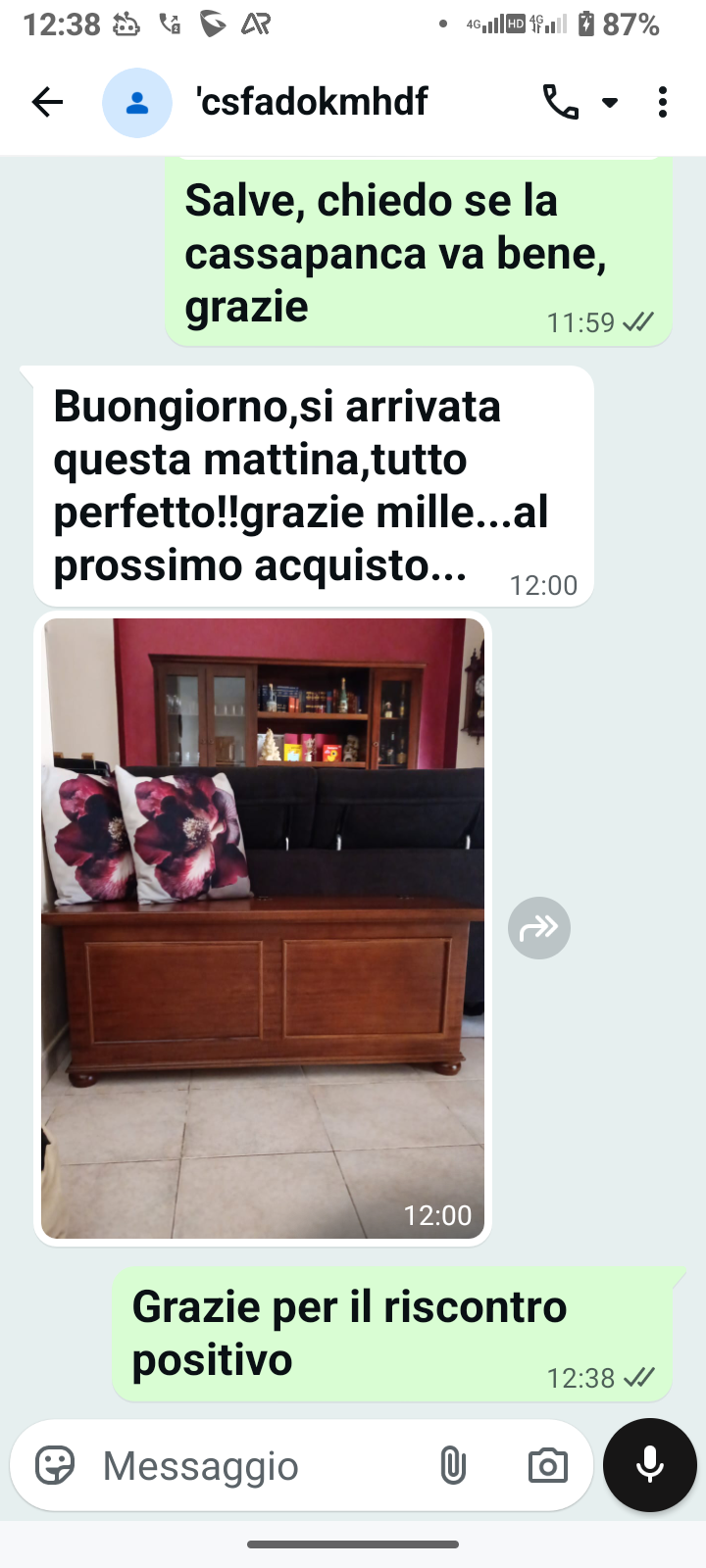Record a voice message with the microphone
The width and height of the screenshot is (706, 1568).
(650, 1465)
